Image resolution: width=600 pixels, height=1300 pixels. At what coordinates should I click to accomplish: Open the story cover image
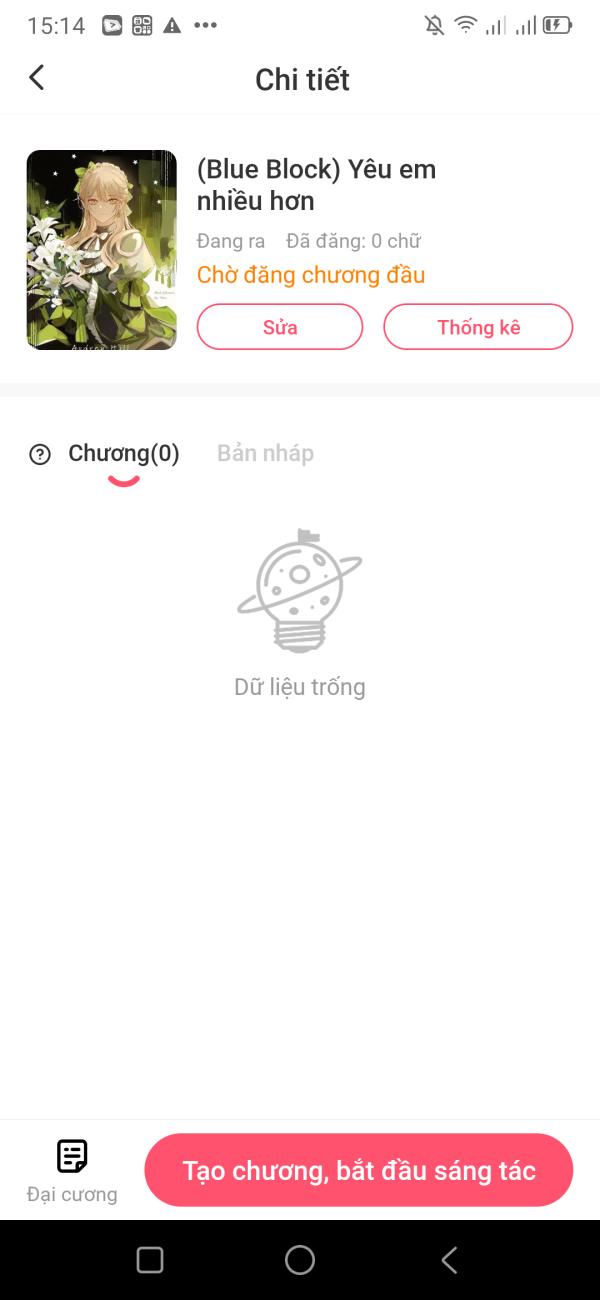click(102, 250)
